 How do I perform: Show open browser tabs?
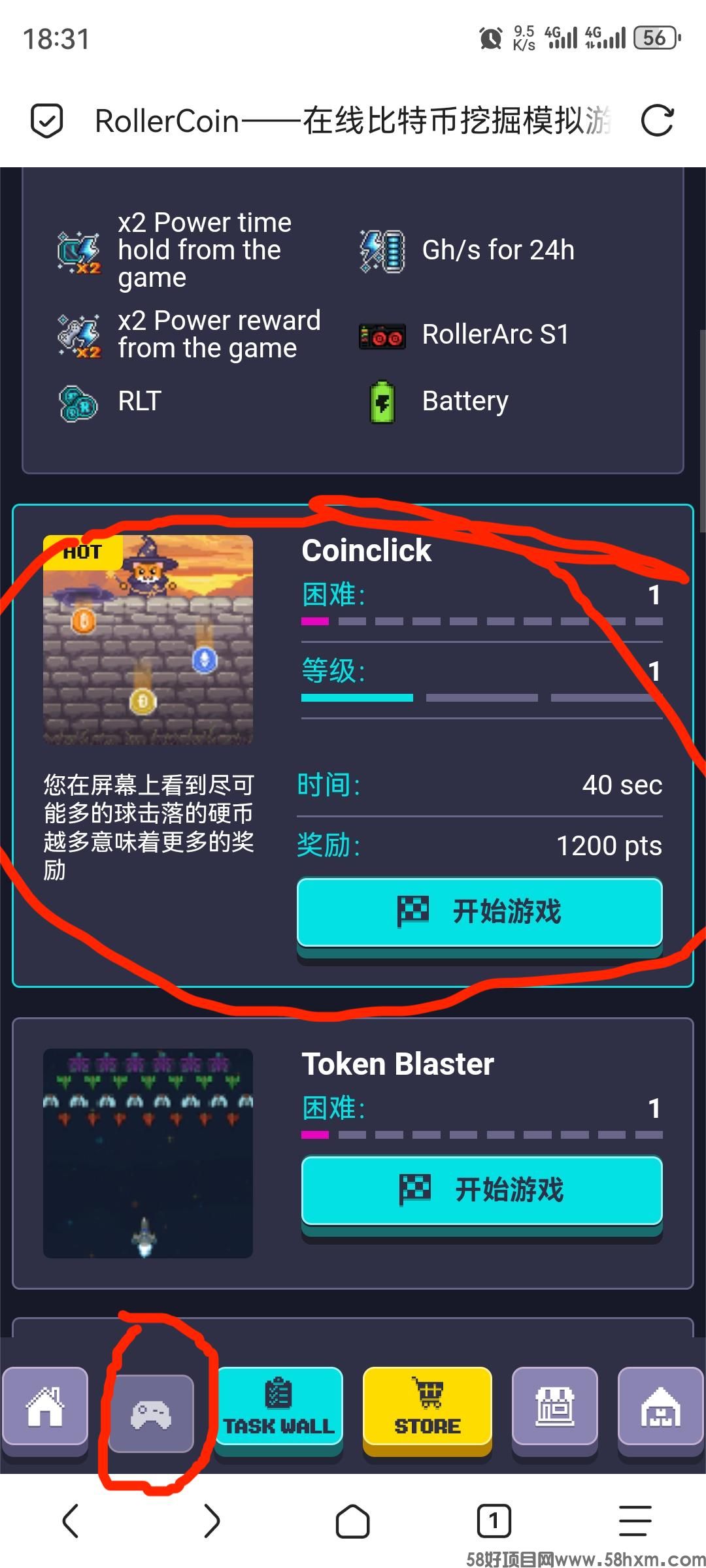(x=494, y=1521)
